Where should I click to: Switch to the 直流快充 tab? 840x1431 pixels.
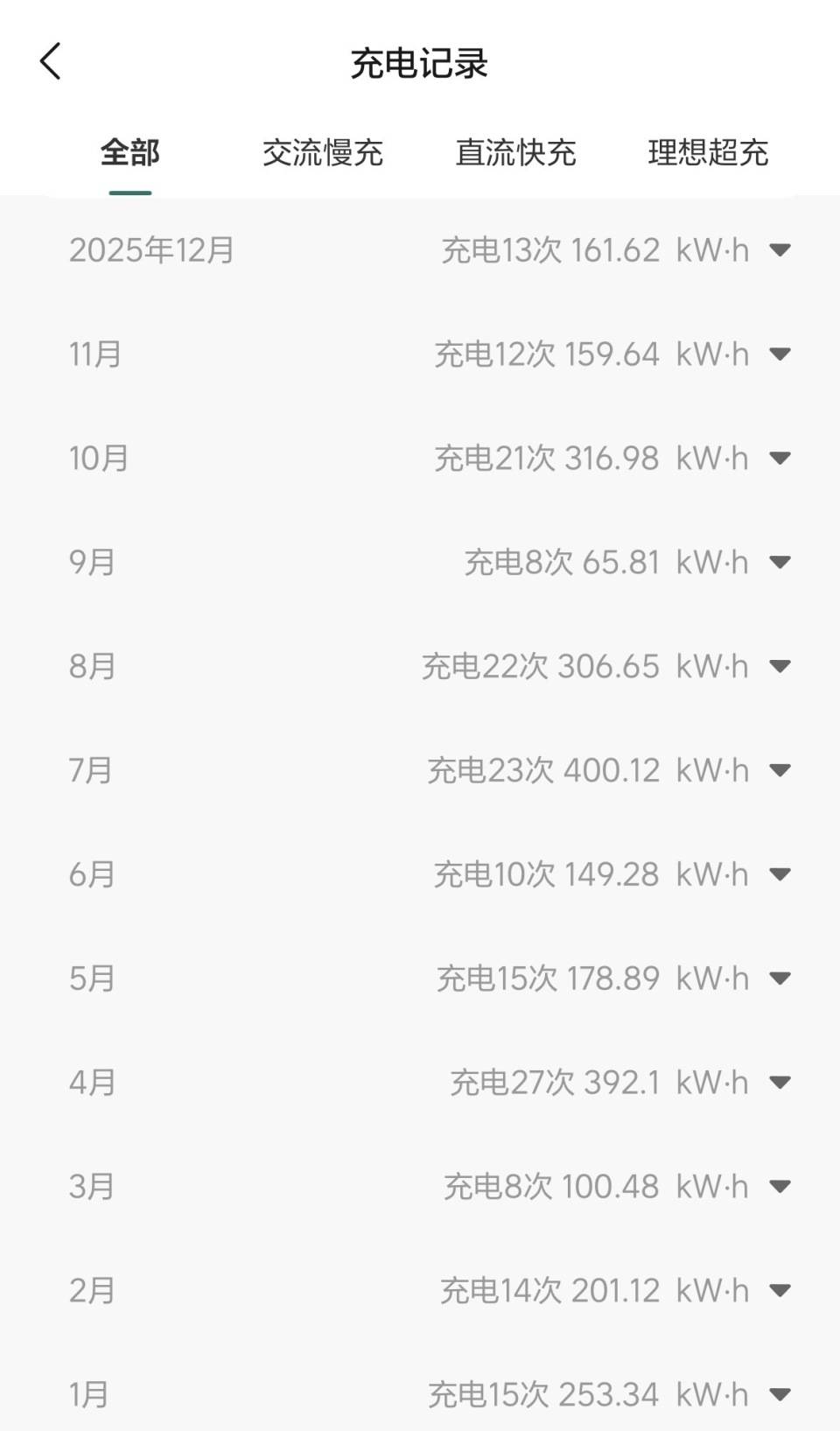(x=515, y=153)
